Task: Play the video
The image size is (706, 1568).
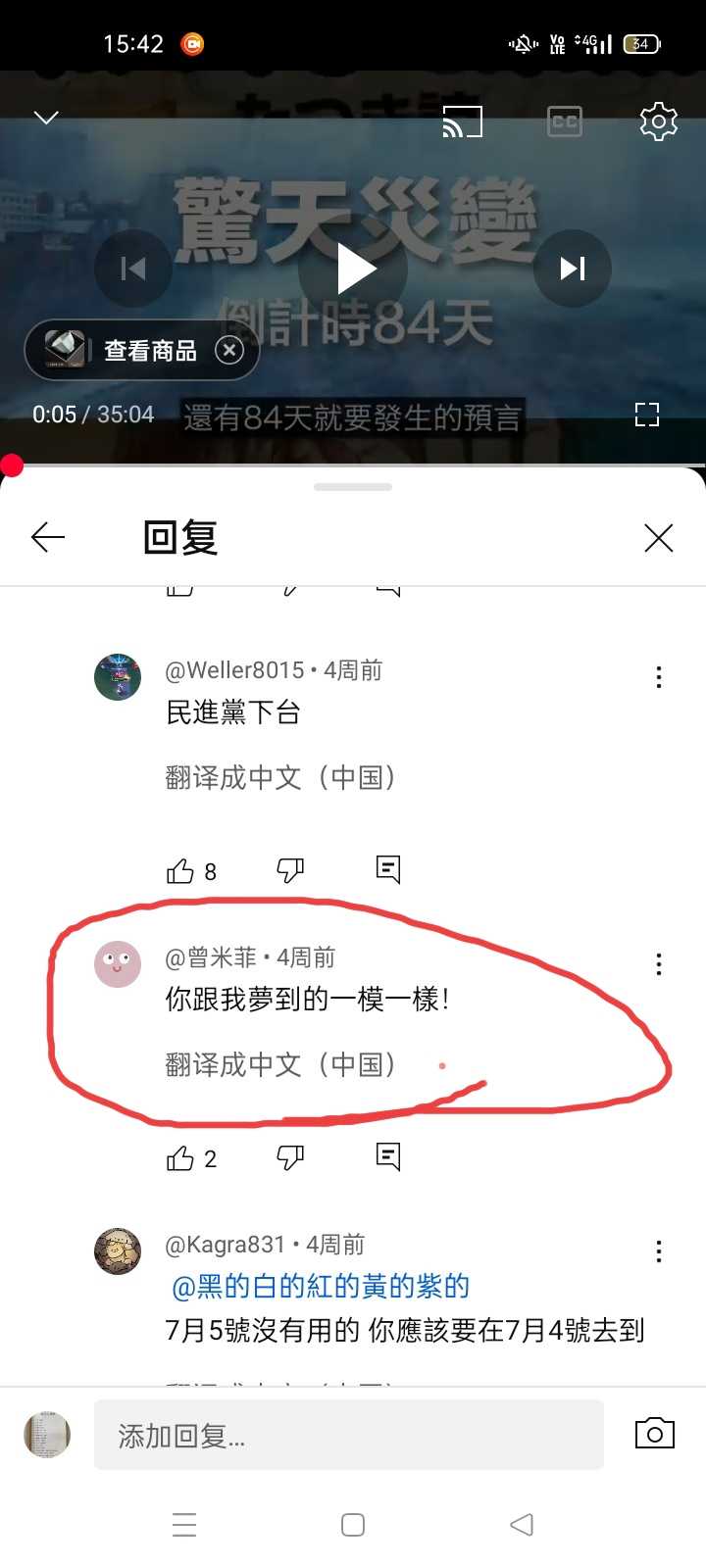Action: point(353,269)
